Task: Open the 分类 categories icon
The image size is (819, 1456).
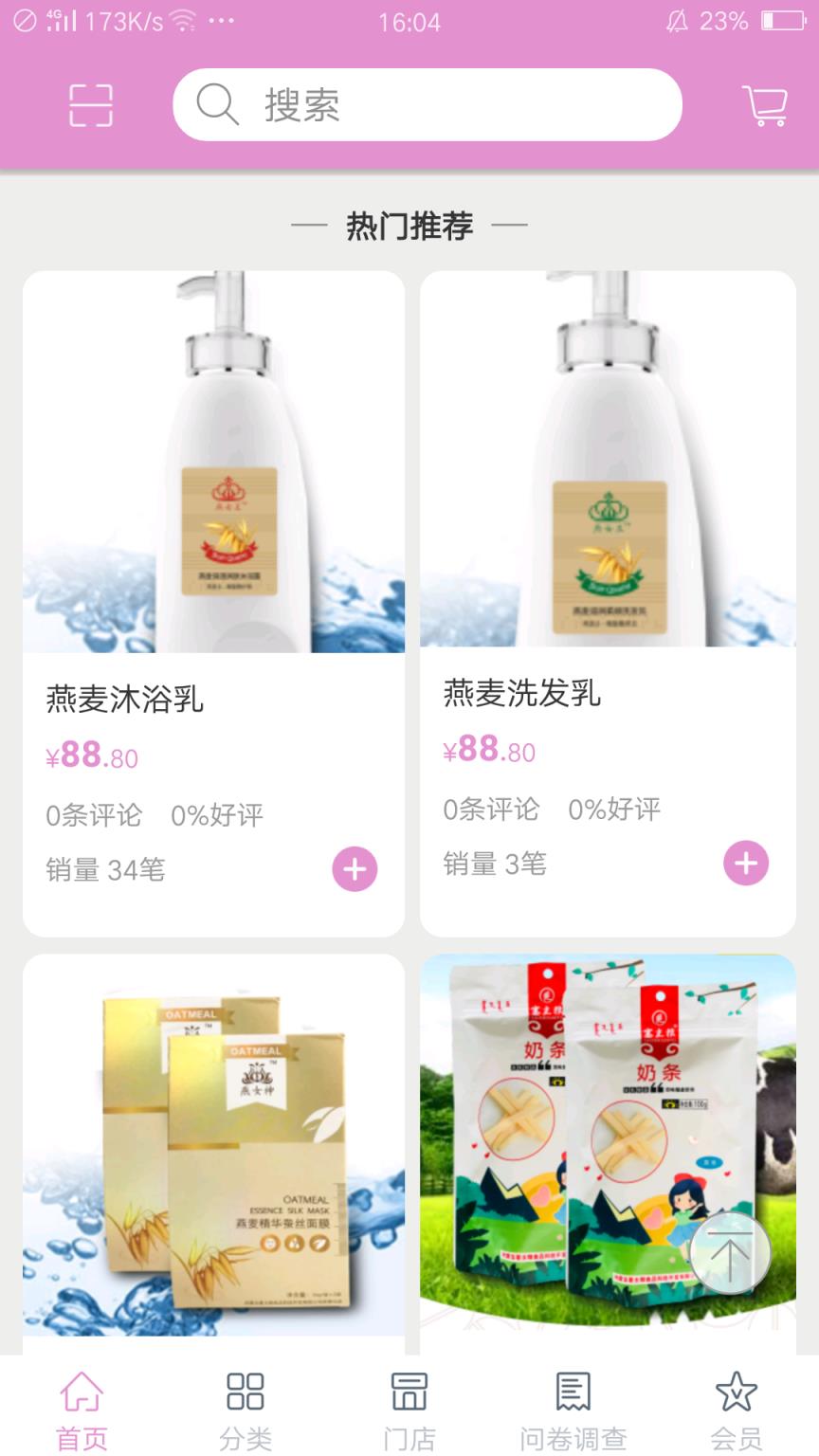Action: click(246, 1395)
